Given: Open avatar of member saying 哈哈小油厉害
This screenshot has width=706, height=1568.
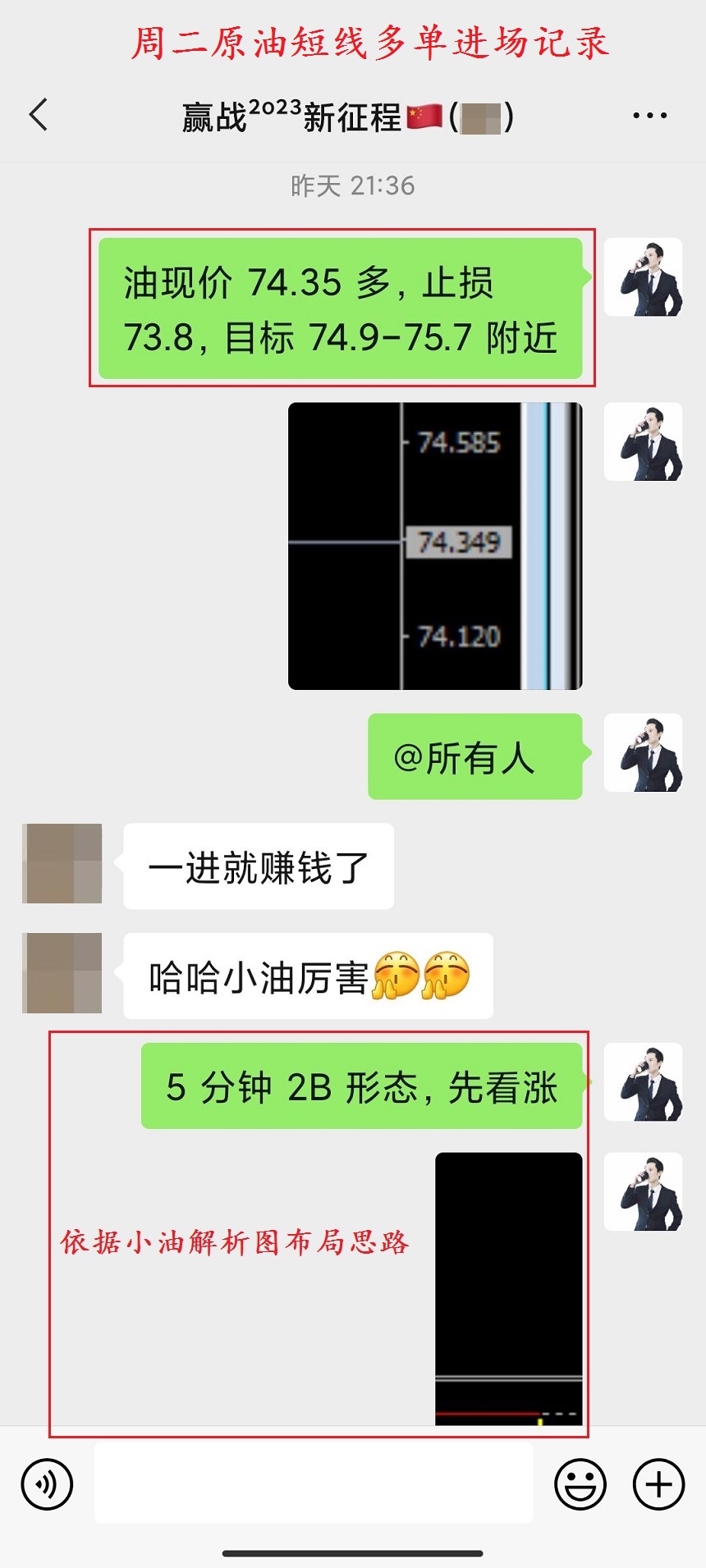Looking at the screenshot, I should [x=62, y=972].
